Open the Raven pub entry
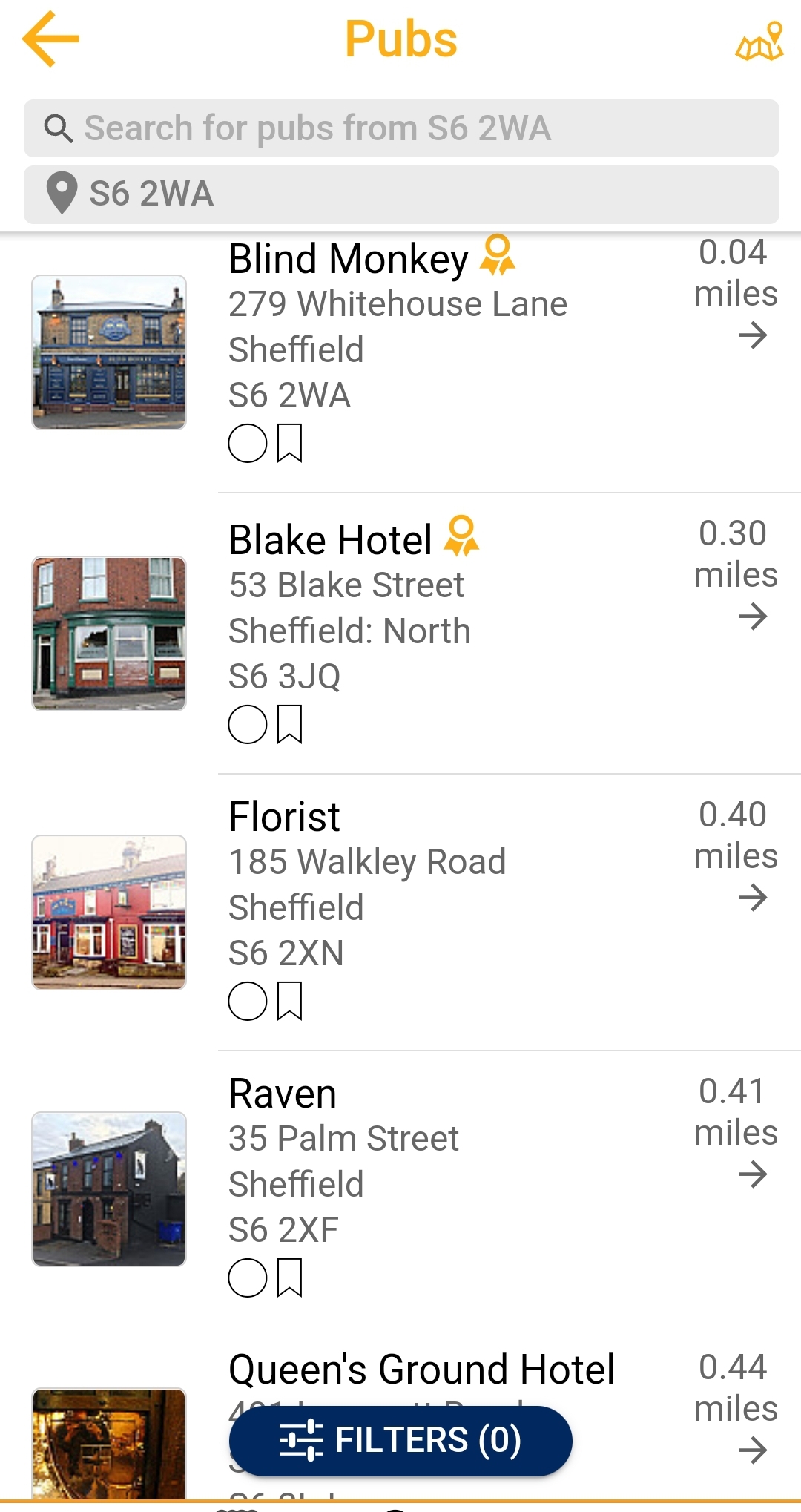This screenshot has height=1512, width=801. pyautogui.click(x=283, y=1094)
